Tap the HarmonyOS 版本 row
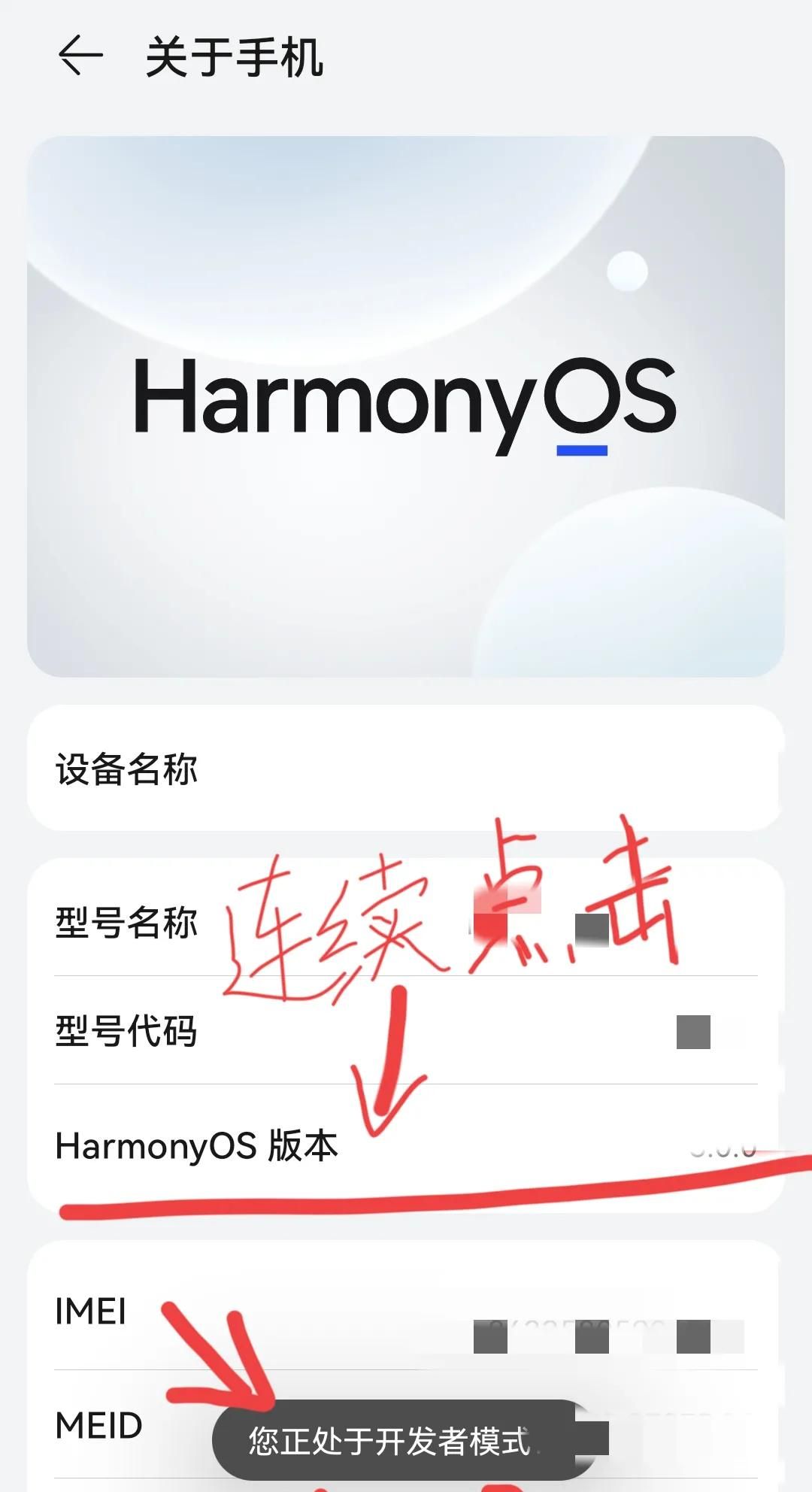812x1492 pixels. click(x=406, y=1146)
